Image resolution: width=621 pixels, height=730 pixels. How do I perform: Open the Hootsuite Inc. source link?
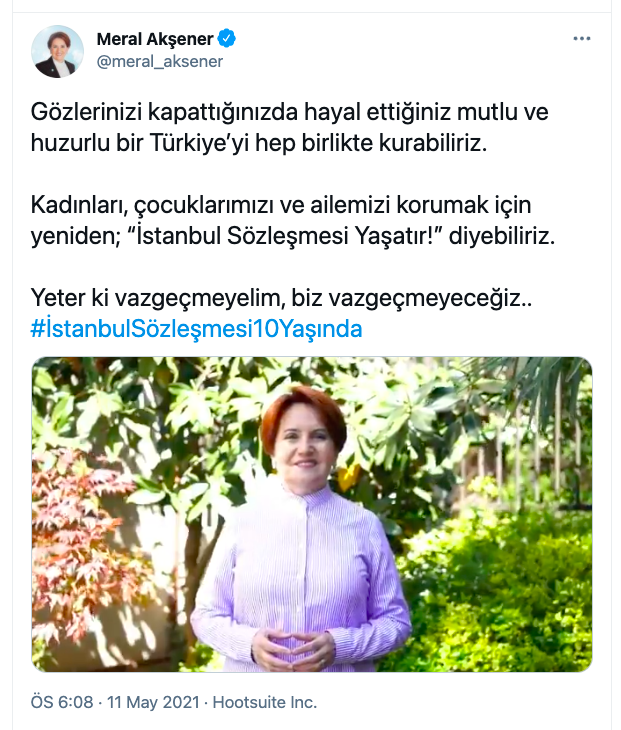pos(263,702)
